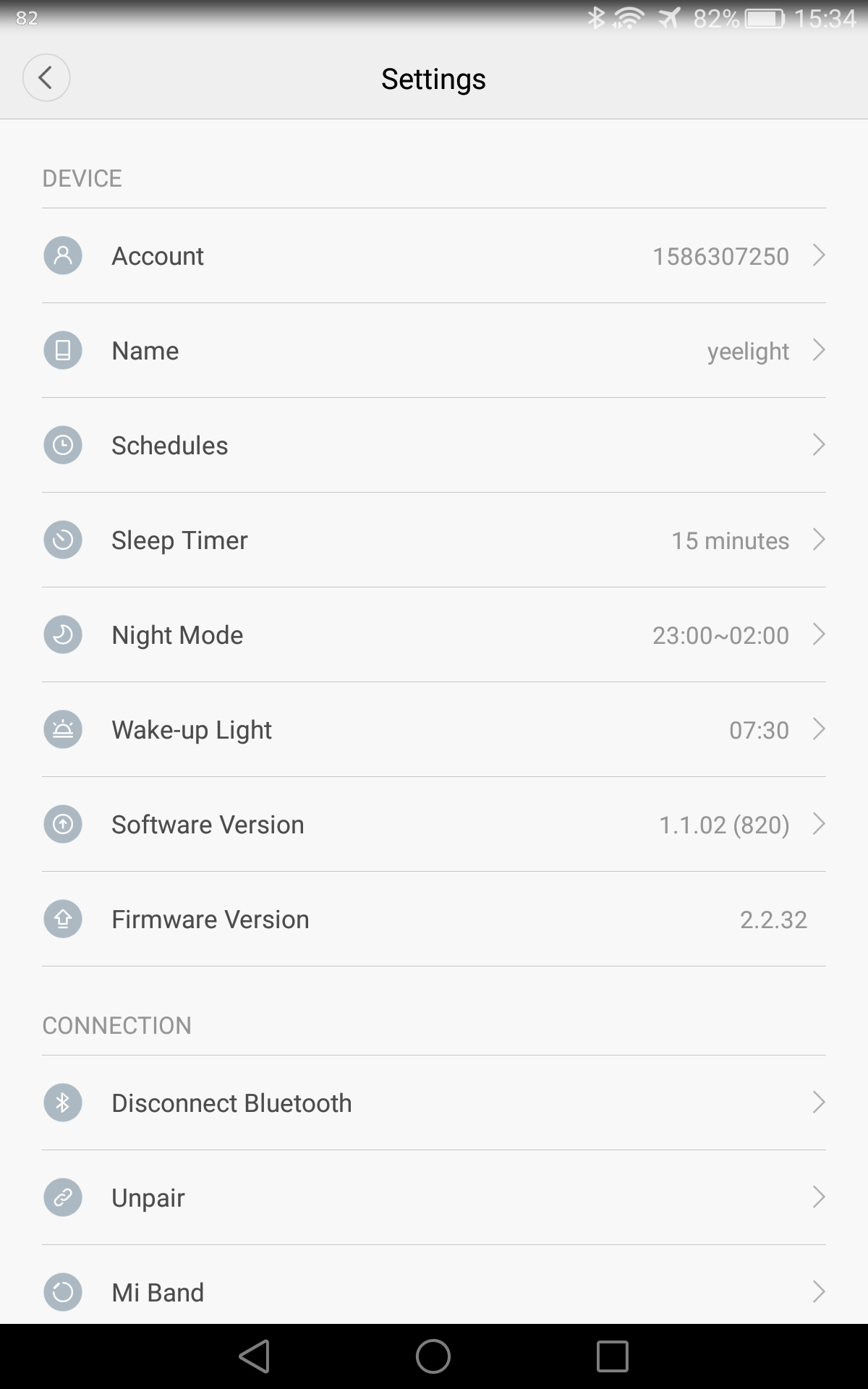Open the Software Version row
Viewport: 868px width, 1389px height.
[434, 824]
